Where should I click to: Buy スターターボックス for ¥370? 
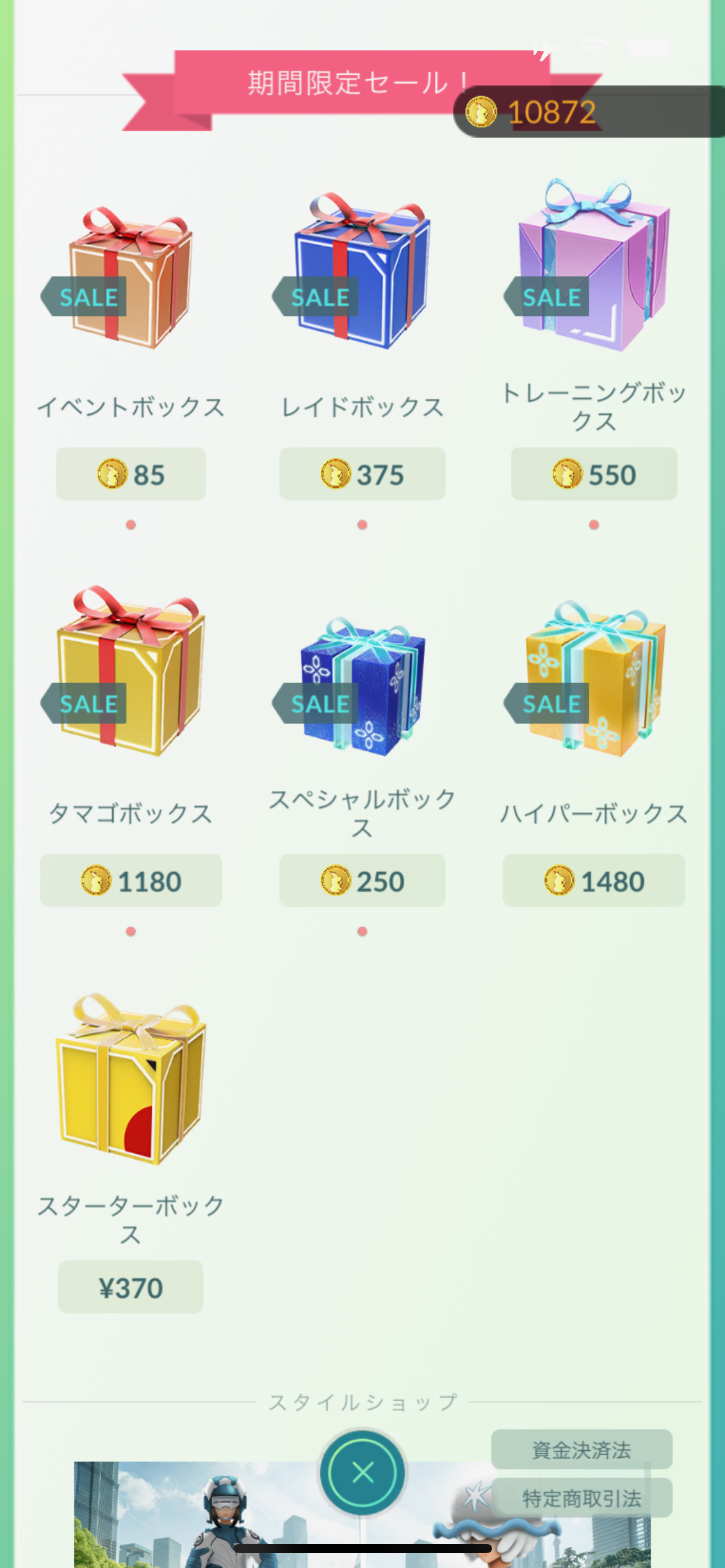131,1288
